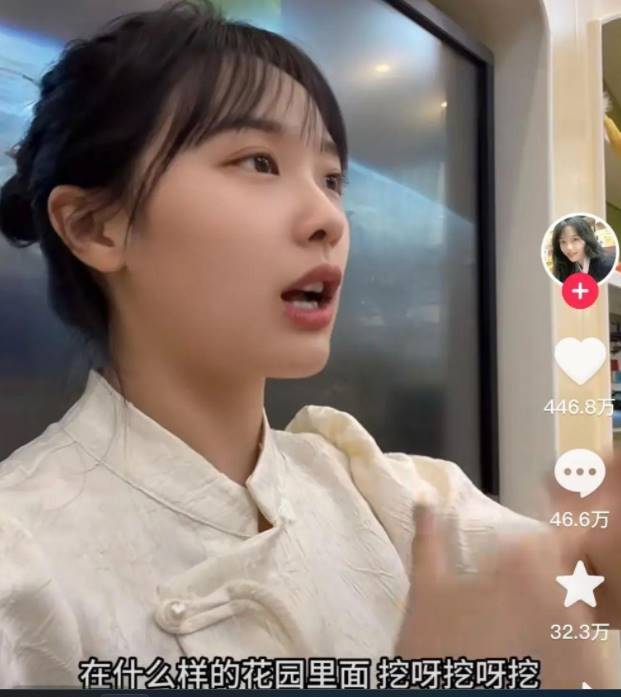Add the video to favorites with the star icon
The image size is (621, 697).
(580, 584)
